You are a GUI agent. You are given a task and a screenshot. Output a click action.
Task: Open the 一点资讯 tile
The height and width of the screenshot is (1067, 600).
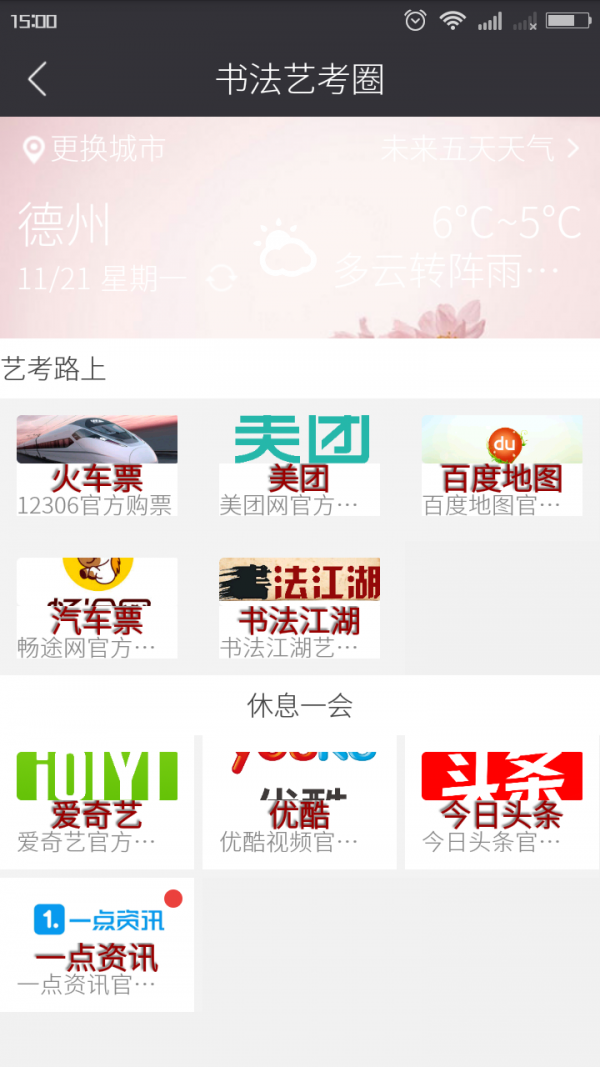pos(97,945)
